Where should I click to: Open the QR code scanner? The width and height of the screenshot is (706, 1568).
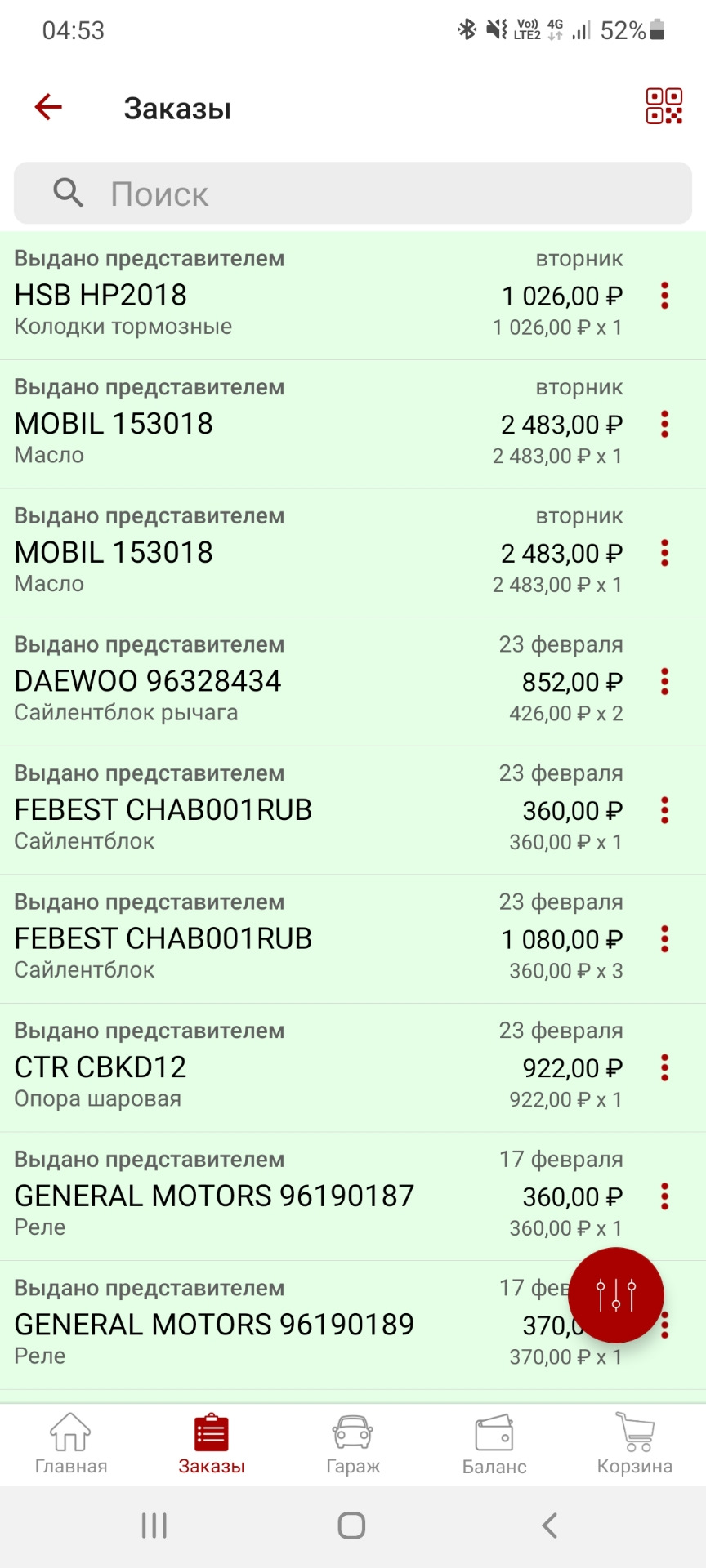[x=664, y=107]
